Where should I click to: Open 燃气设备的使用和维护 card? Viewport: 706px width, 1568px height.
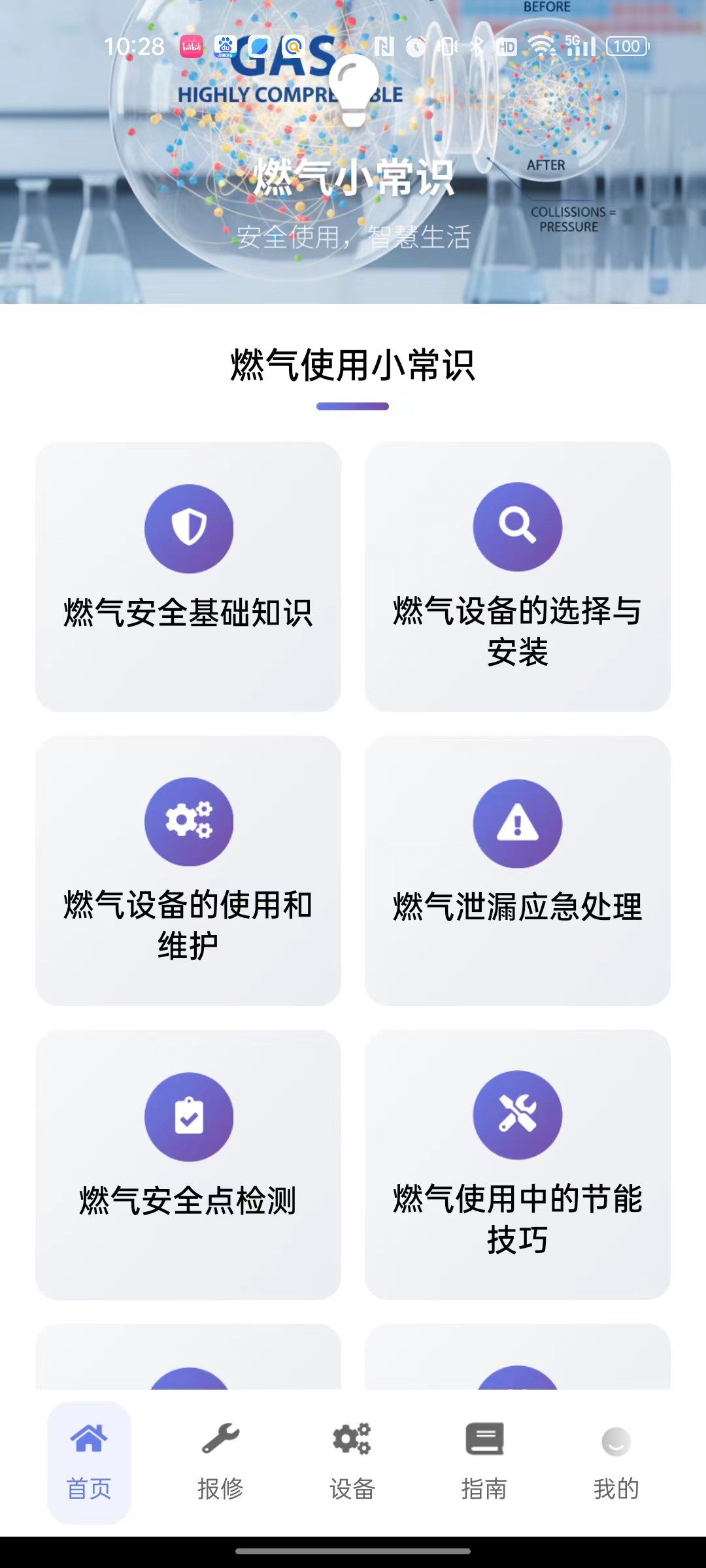pyautogui.click(x=188, y=870)
